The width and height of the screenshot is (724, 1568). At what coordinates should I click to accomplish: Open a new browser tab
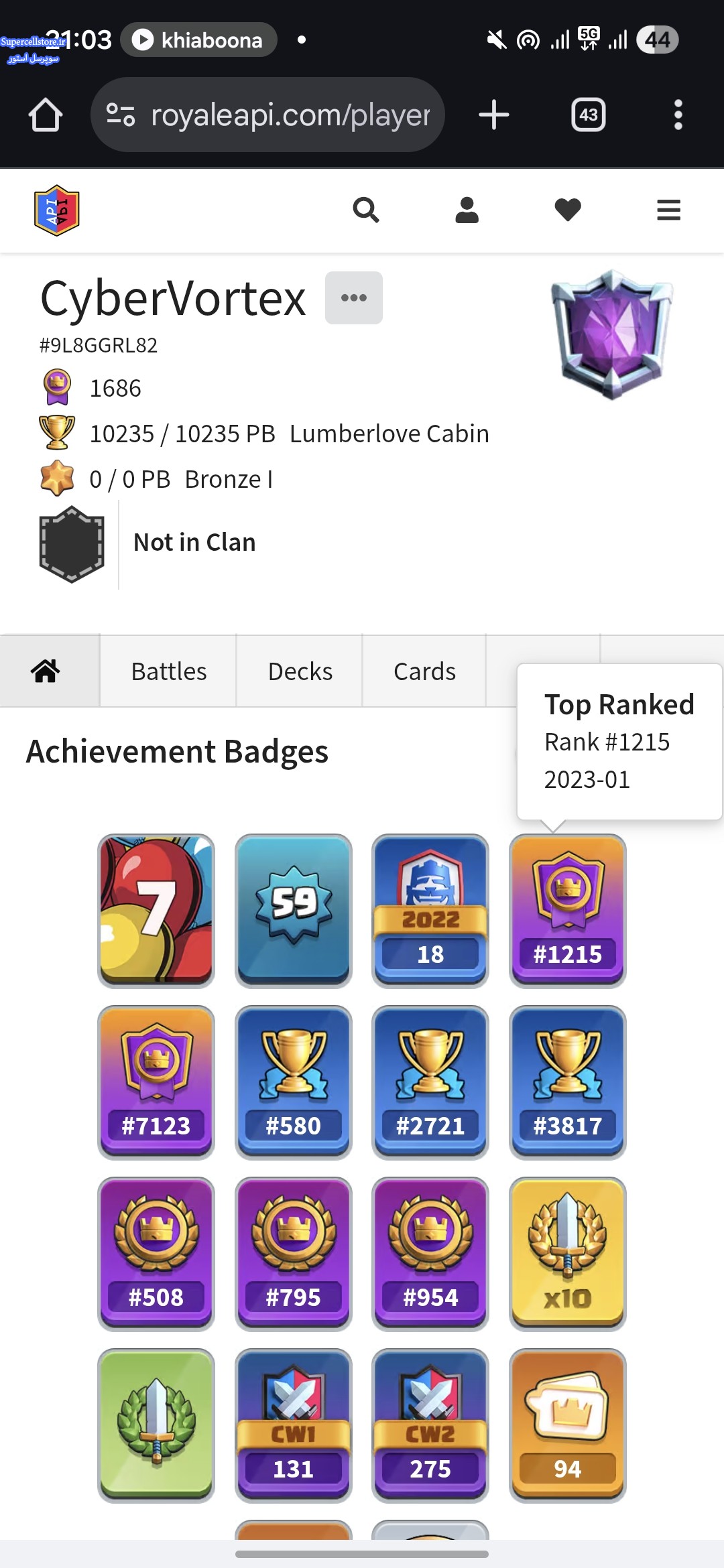[494, 115]
